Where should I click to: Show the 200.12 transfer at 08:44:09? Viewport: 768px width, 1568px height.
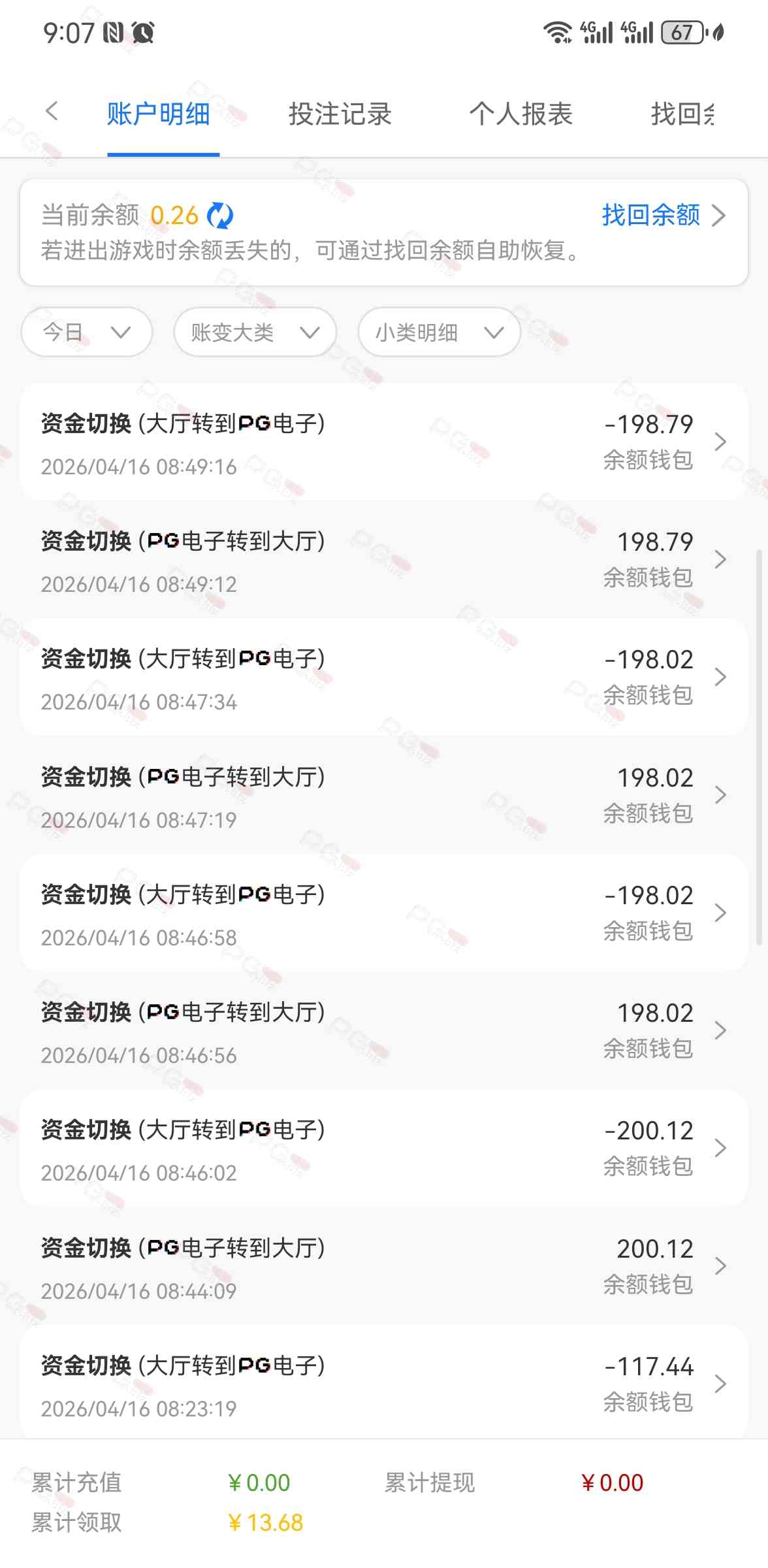(x=384, y=1267)
